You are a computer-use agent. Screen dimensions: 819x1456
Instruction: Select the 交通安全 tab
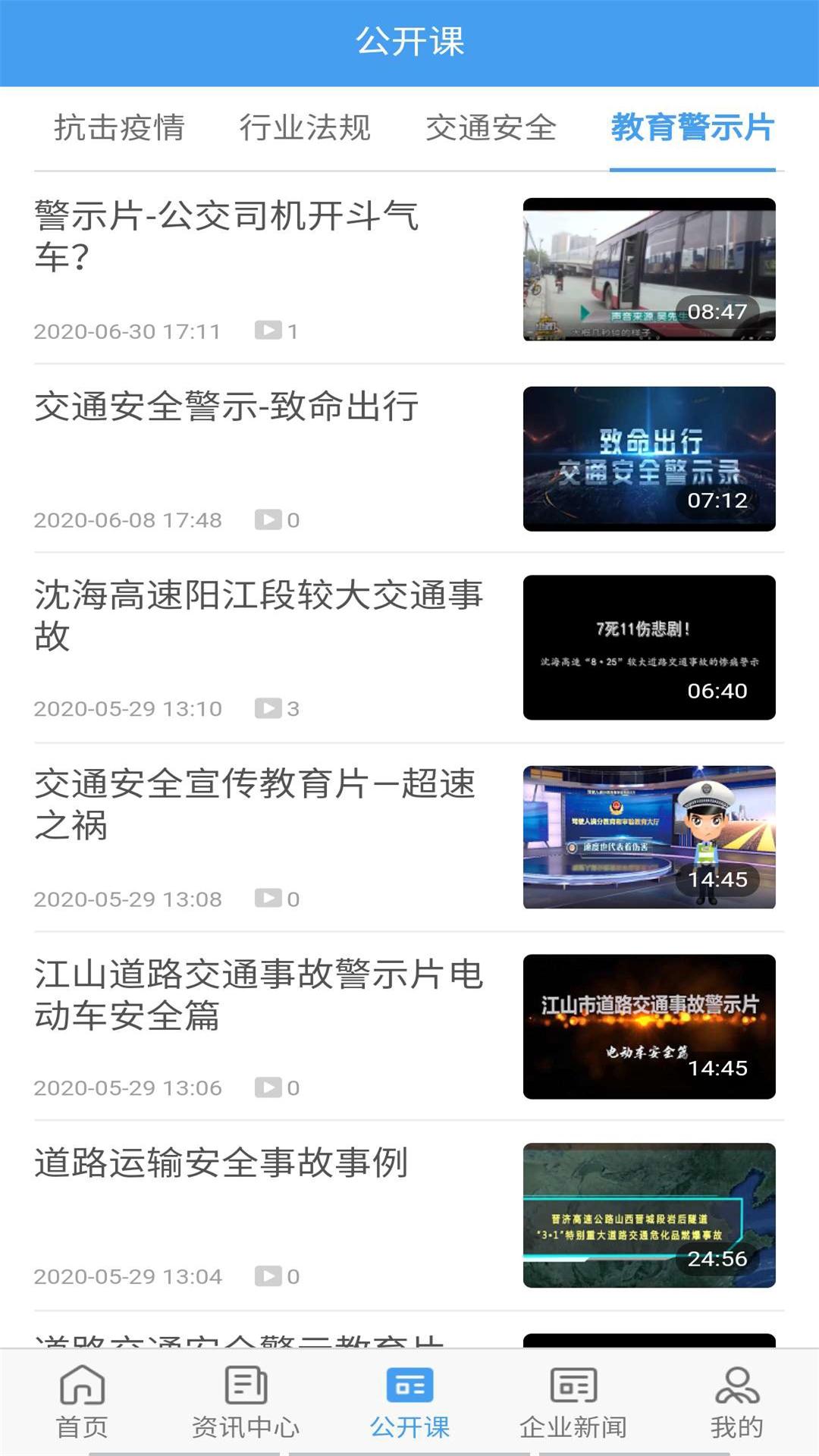point(493,129)
